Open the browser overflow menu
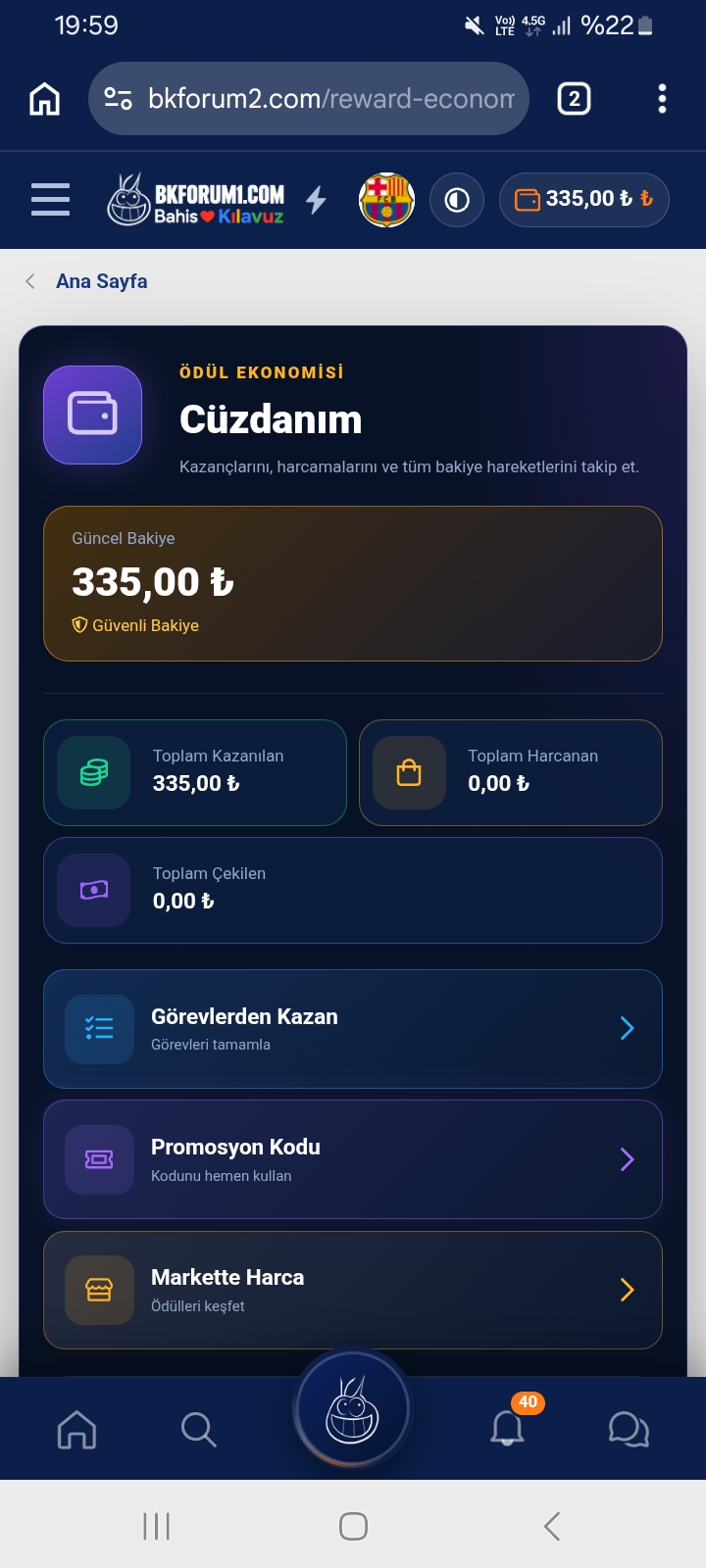The image size is (706, 1568). 662,99
